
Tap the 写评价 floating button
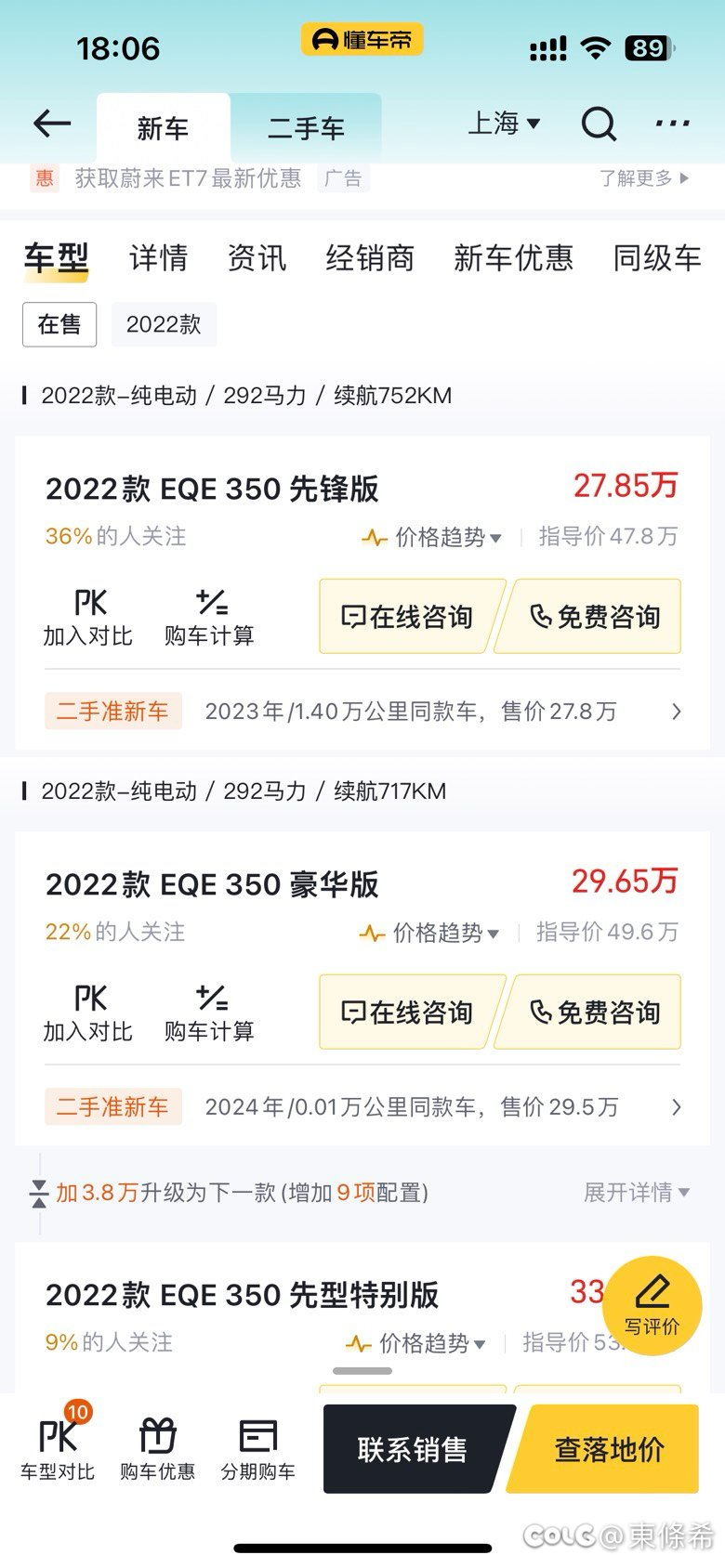[x=652, y=1305]
